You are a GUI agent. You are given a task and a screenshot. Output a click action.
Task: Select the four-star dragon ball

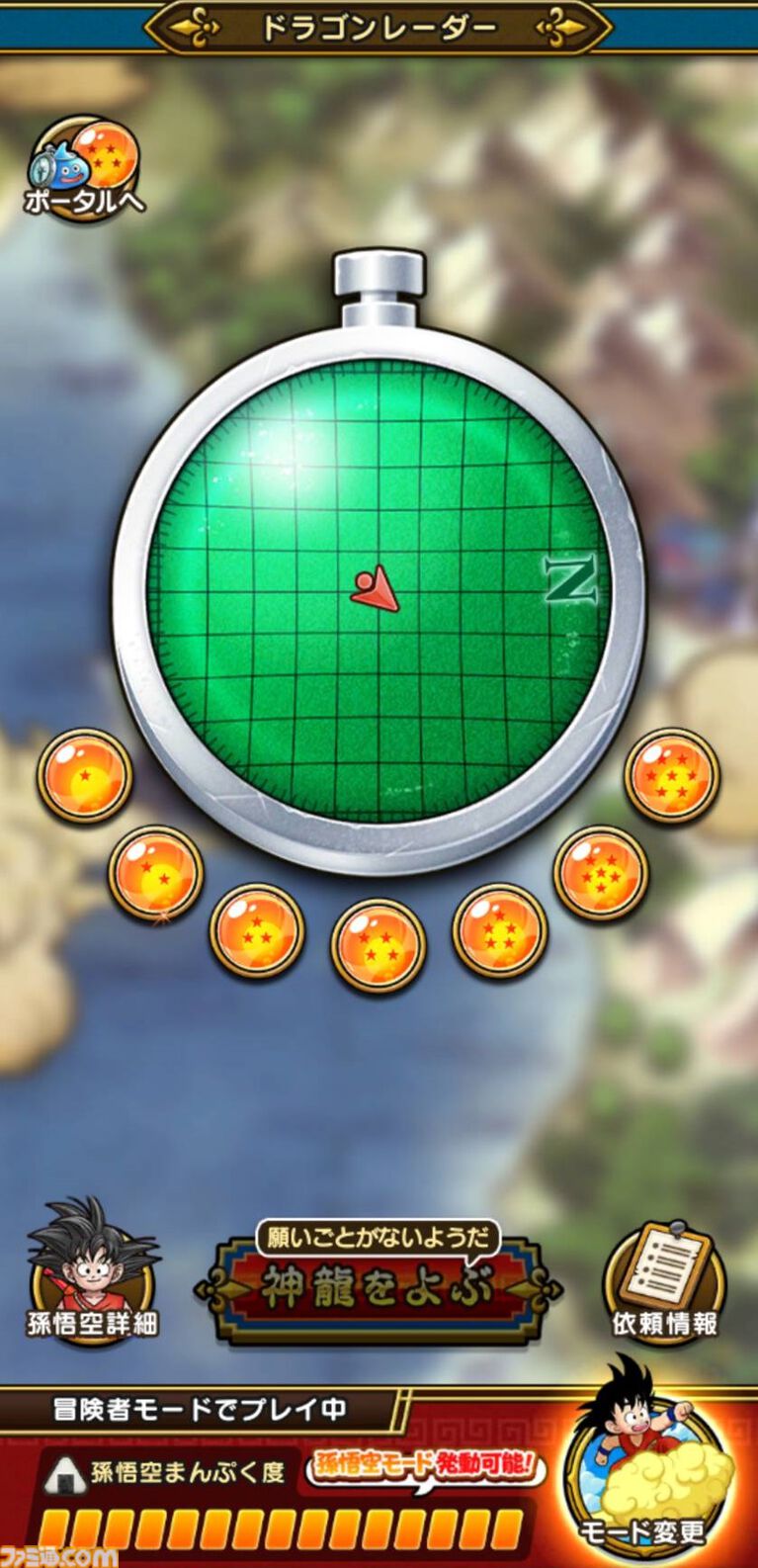(x=378, y=945)
